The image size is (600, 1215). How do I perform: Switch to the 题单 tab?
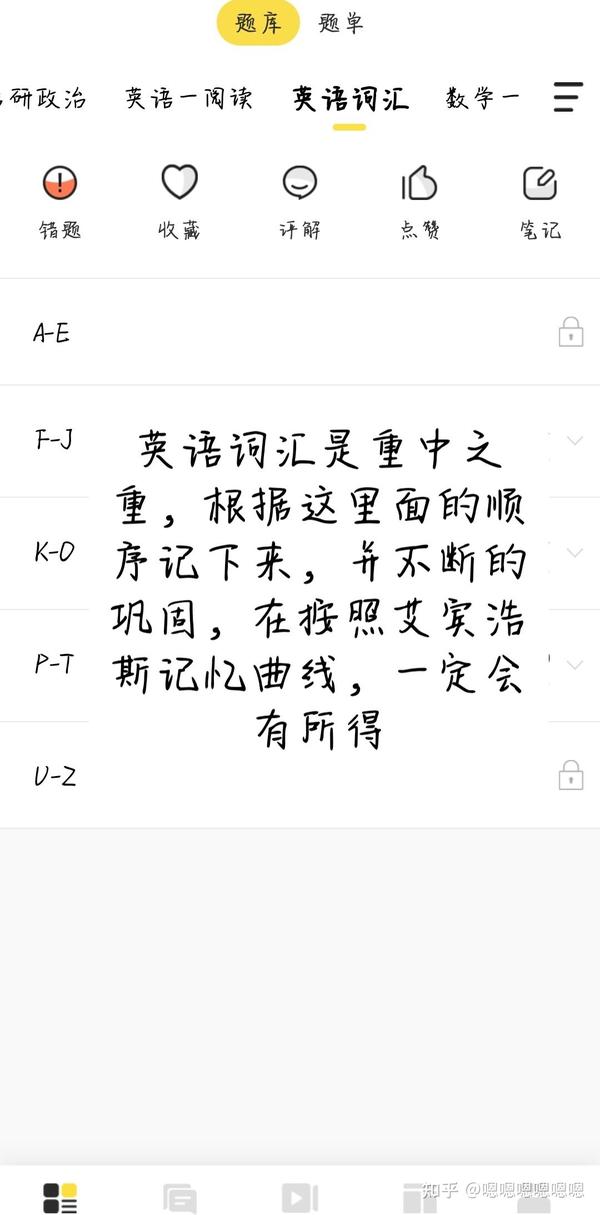(341, 24)
